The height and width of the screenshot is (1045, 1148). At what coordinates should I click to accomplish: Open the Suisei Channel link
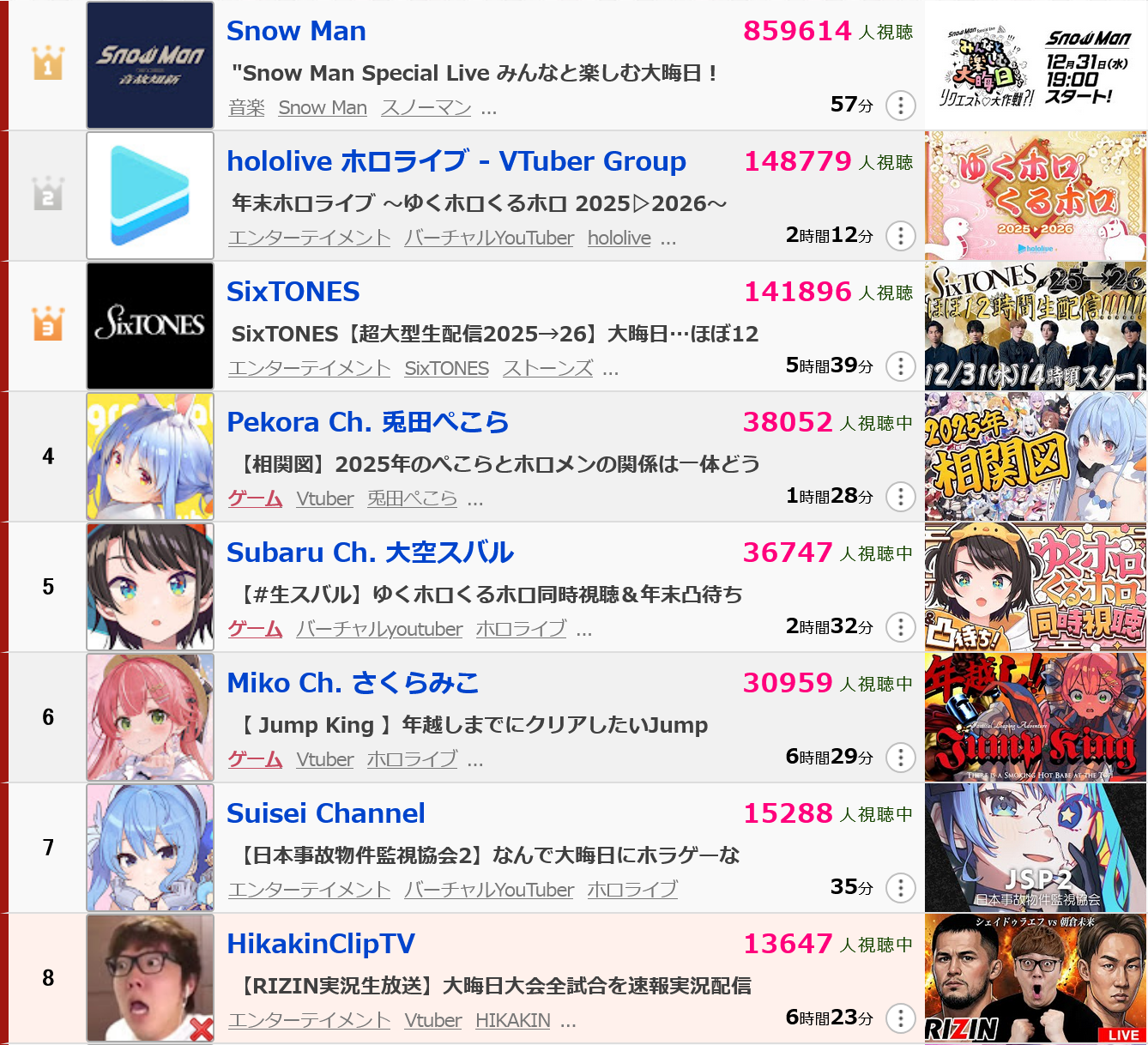point(325,813)
